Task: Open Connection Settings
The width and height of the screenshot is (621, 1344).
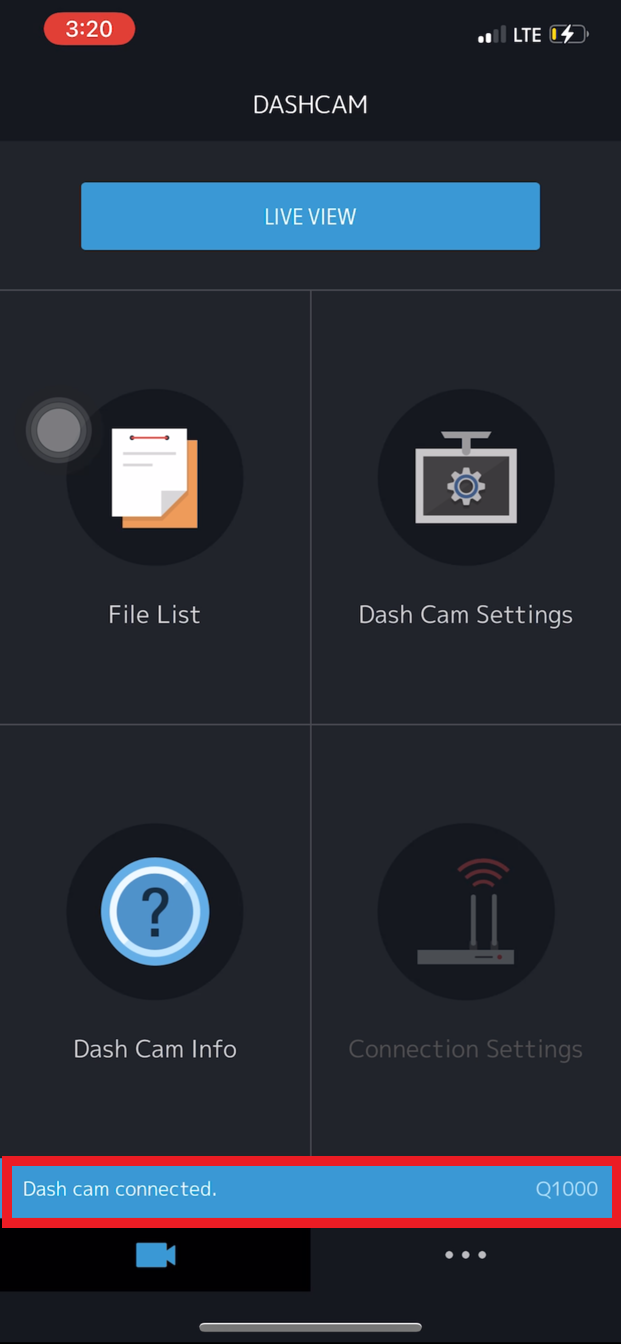Action: [466, 940]
